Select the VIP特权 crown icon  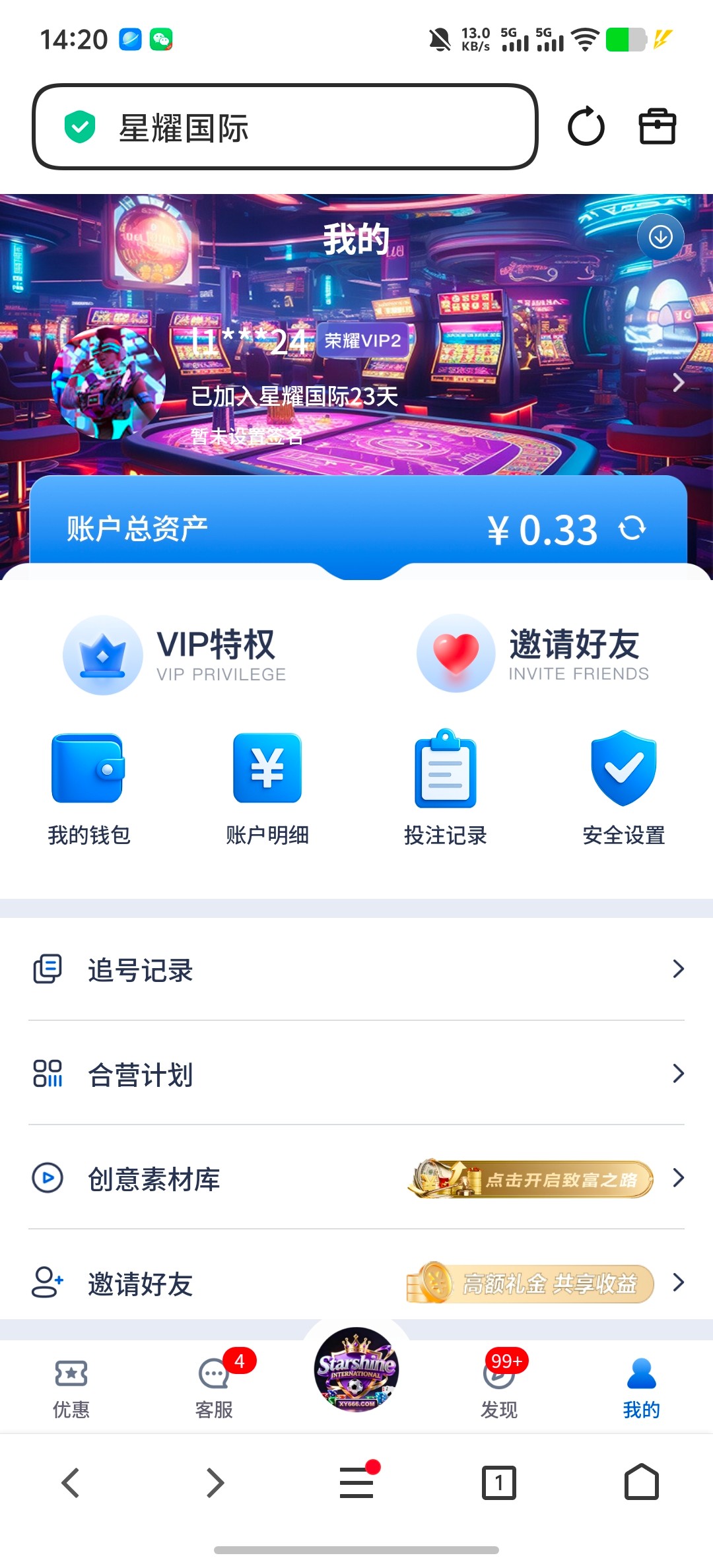[x=102, y=653]
